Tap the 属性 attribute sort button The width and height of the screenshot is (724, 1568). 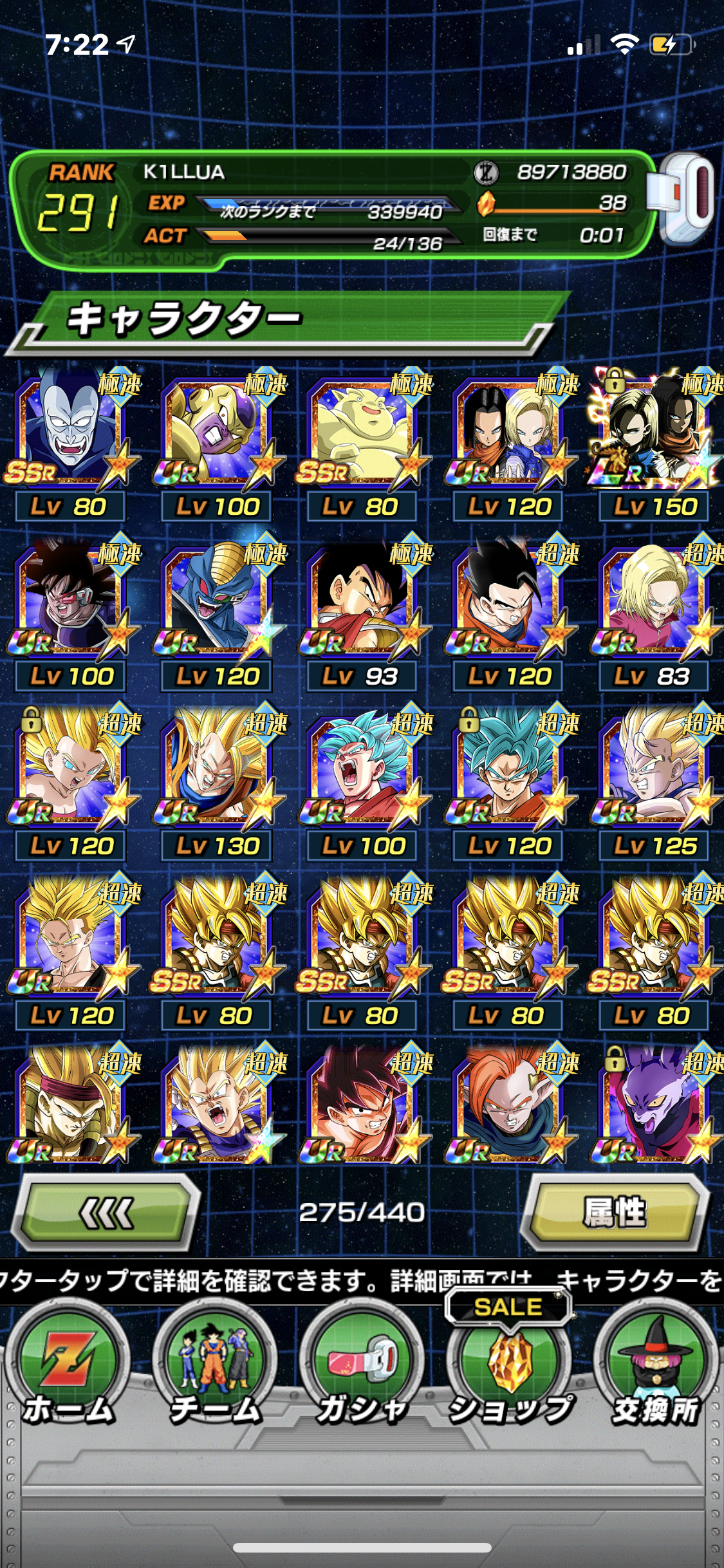tap(614, 1212)
